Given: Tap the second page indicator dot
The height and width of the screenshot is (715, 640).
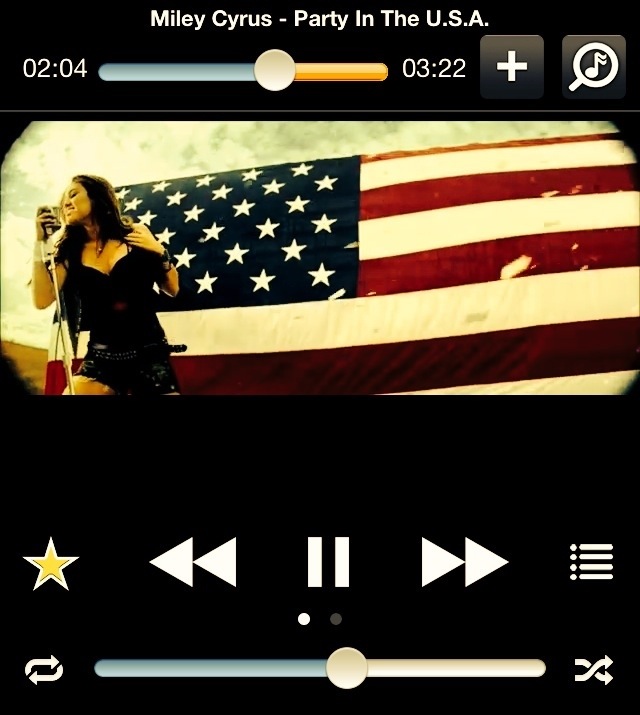Looking at the screenshot, I should click(336, 619).
